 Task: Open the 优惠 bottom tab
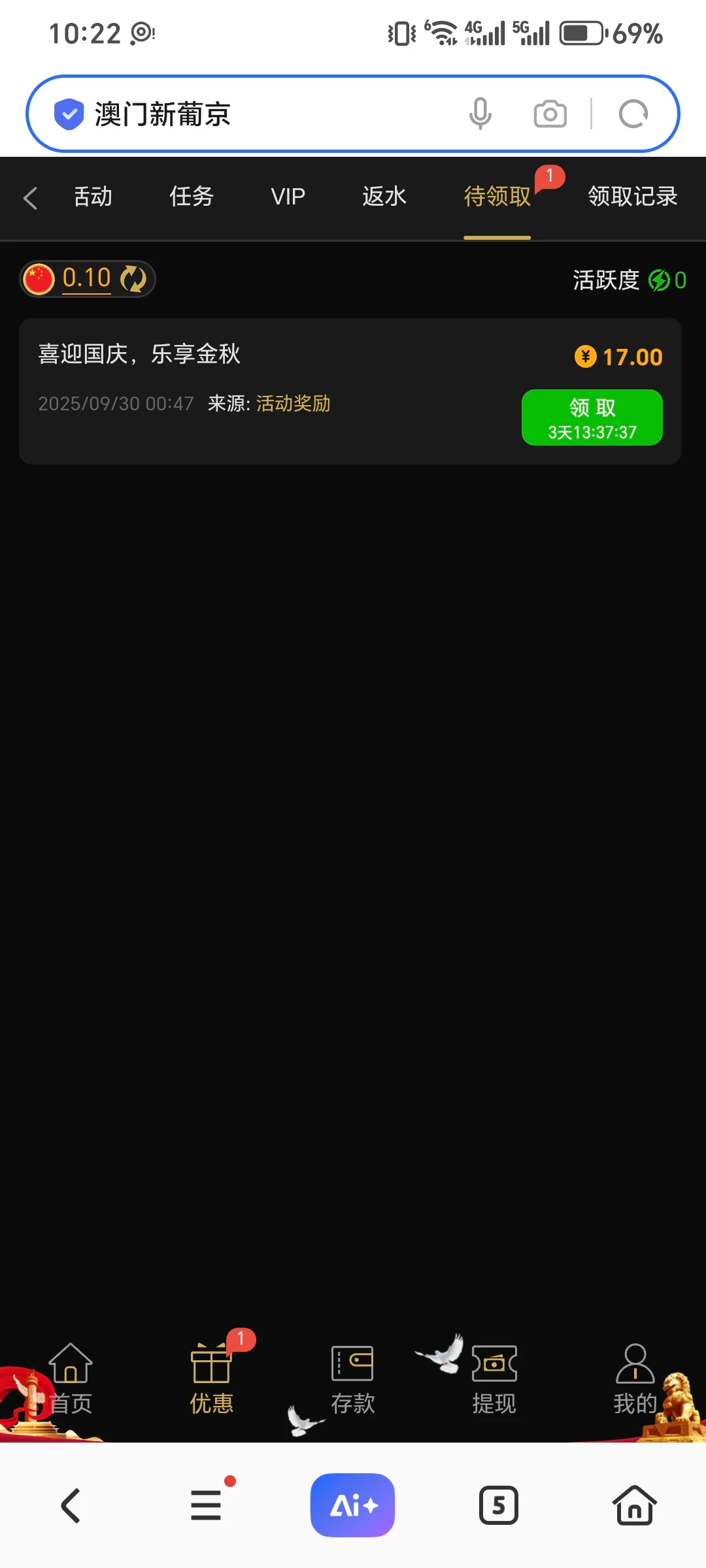pos(211,1377)
